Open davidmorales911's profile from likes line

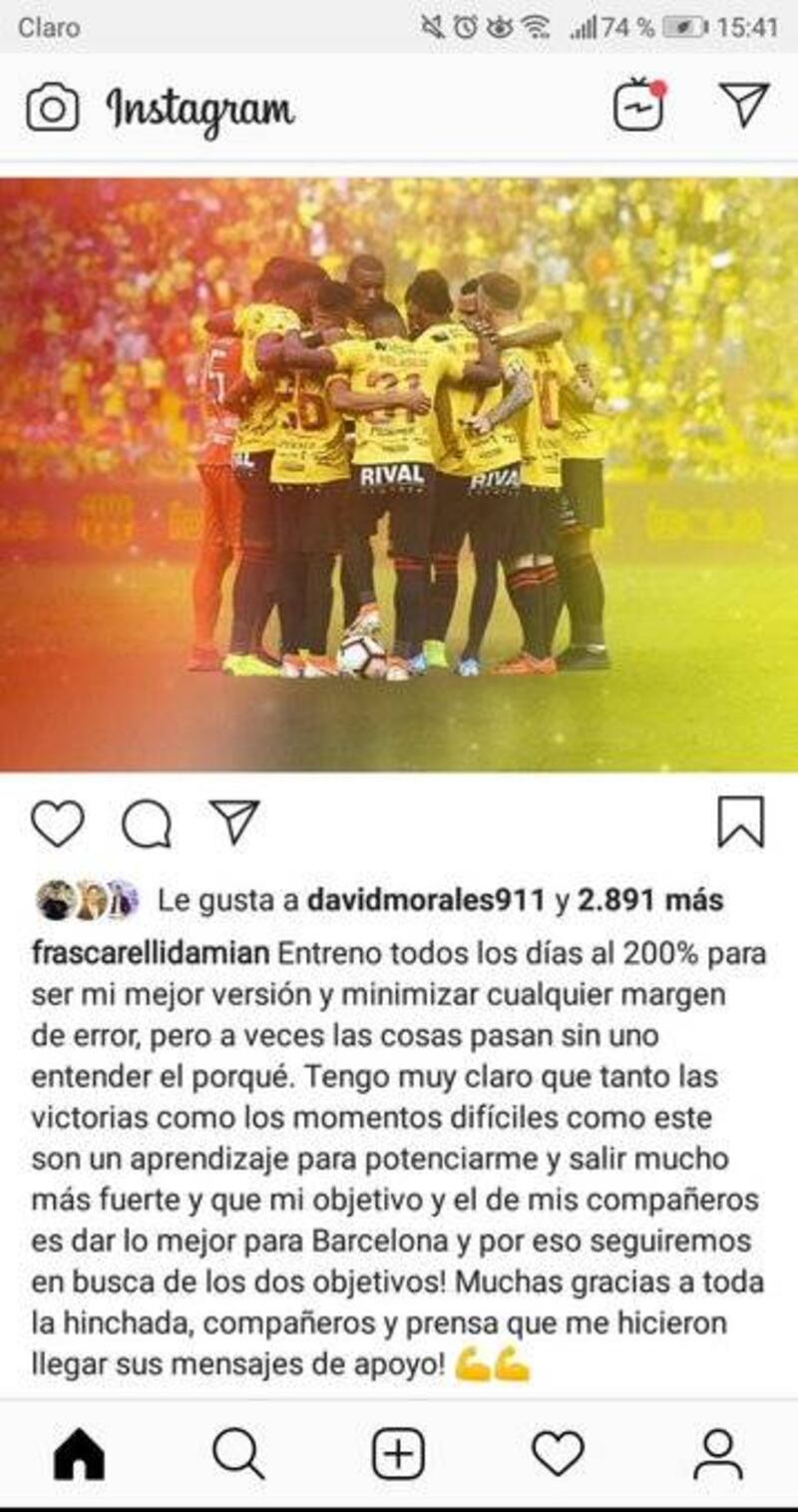click(426, 901)
